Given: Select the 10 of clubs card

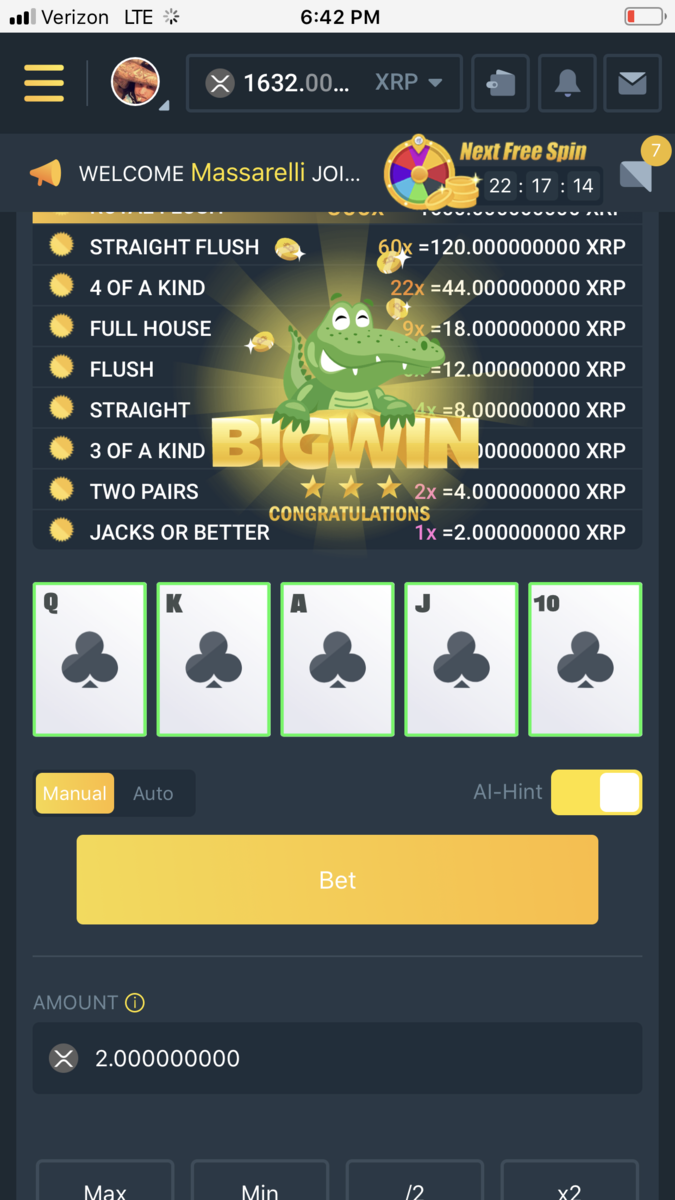Looking at the screenshot, I should (x=585, y=659).
